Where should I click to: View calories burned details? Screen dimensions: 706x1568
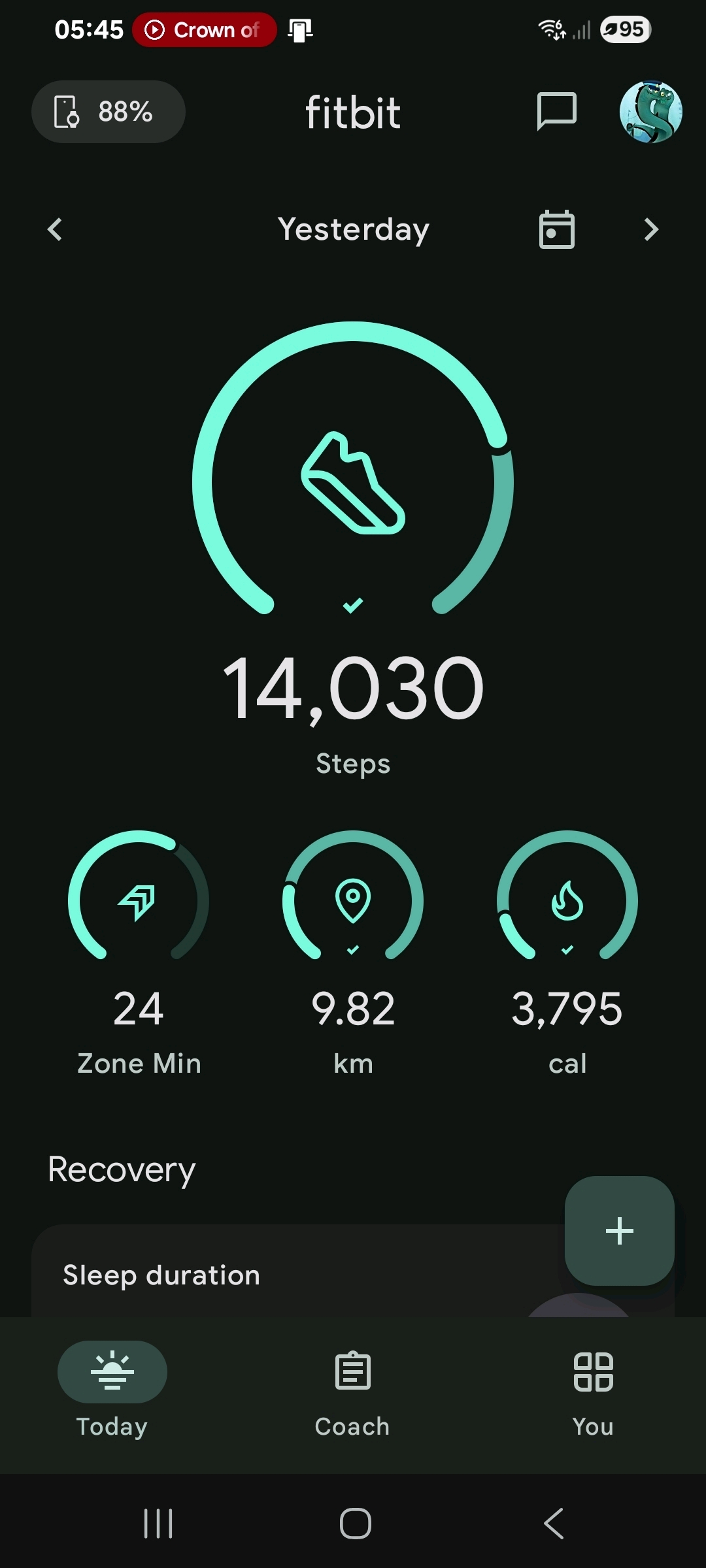click(567, 902)
